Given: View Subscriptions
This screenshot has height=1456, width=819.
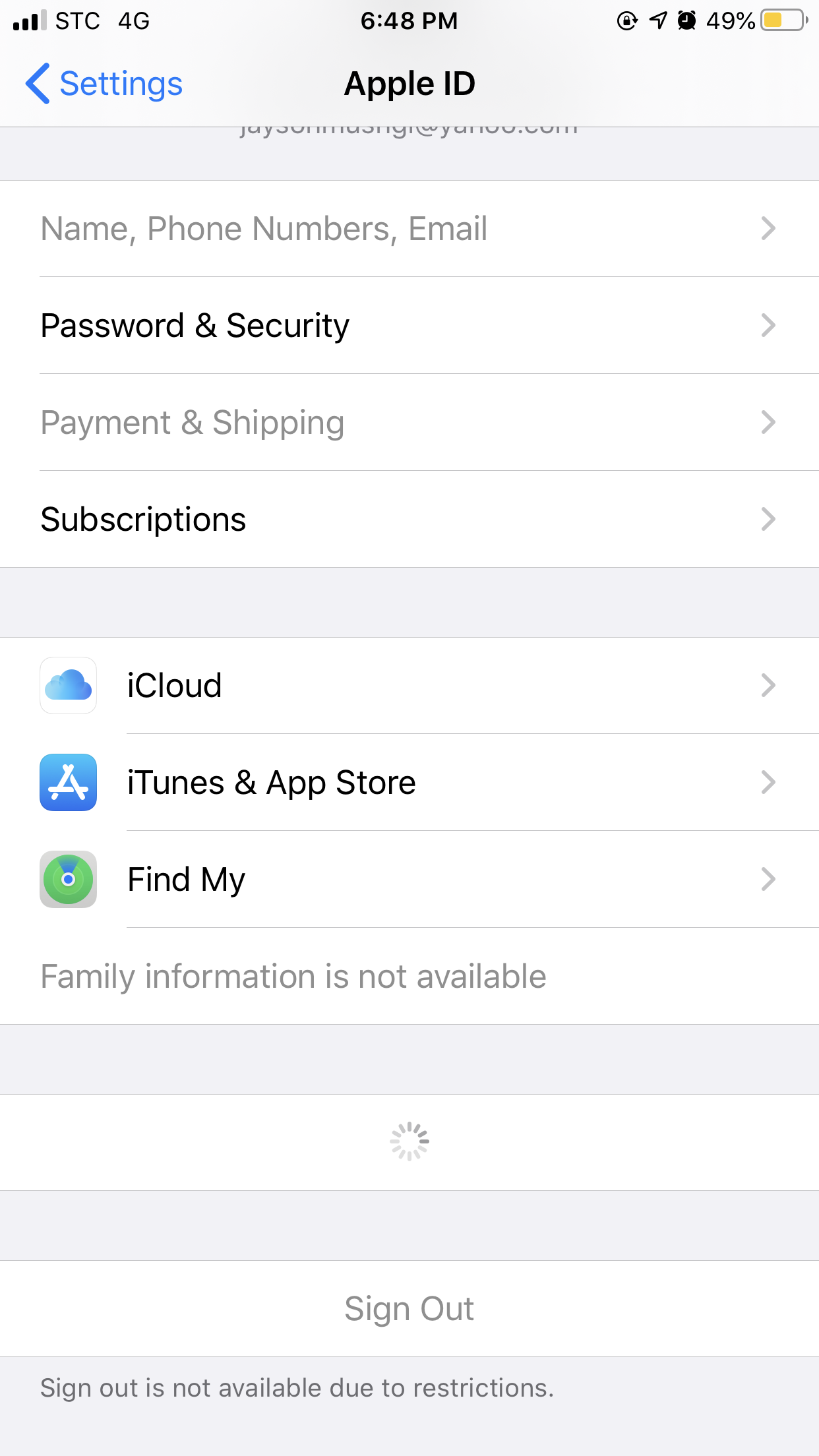Looking at the screenshot, I should 409,520.
